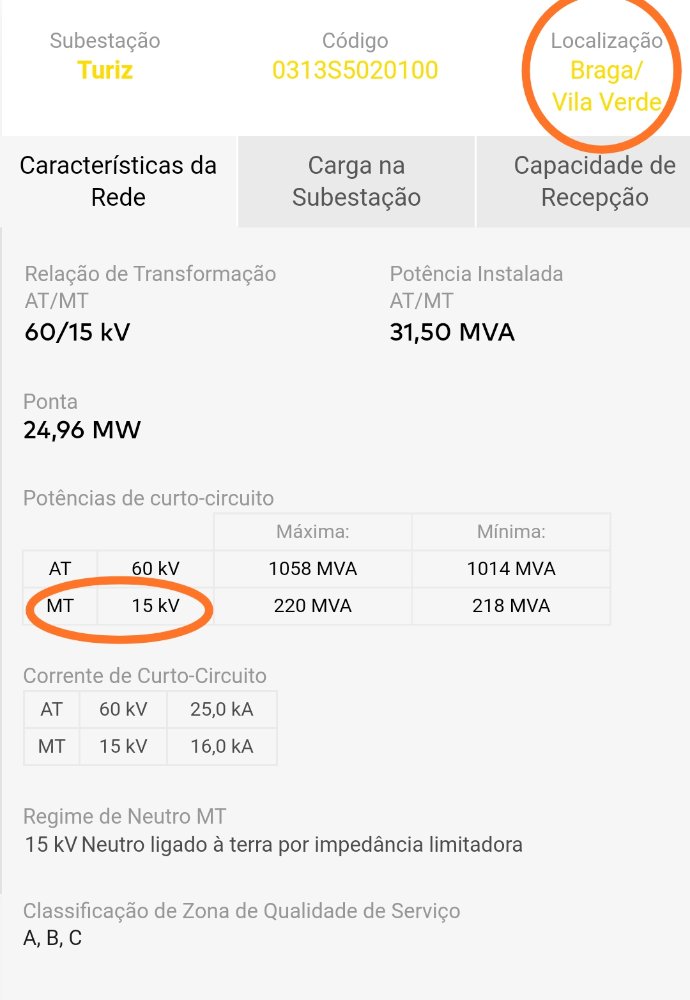
Task: Select the Características da Rede tab
Action: (118, 182)
